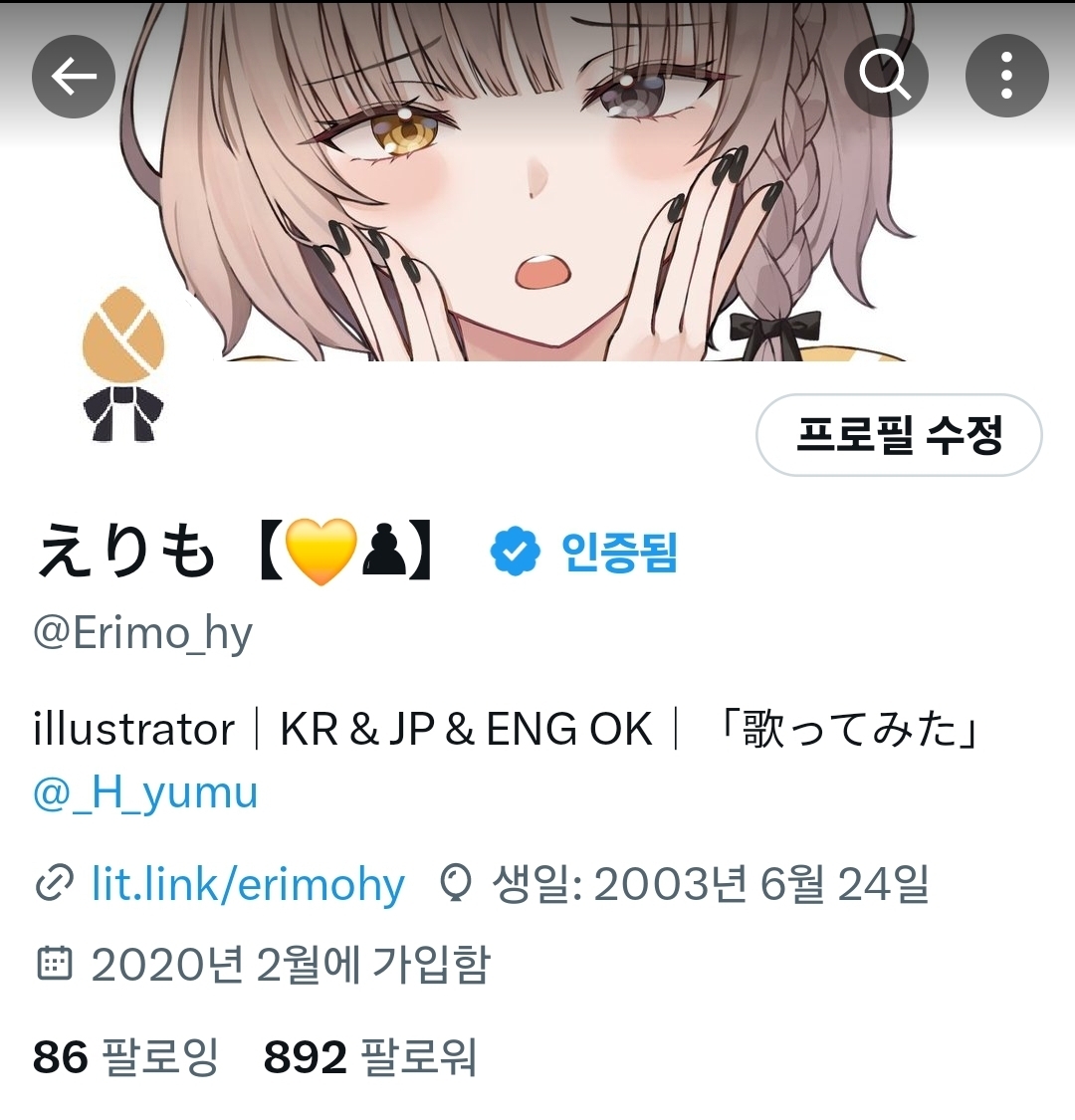Tap the 프로필 수정 button

click(x=899, y=435)
